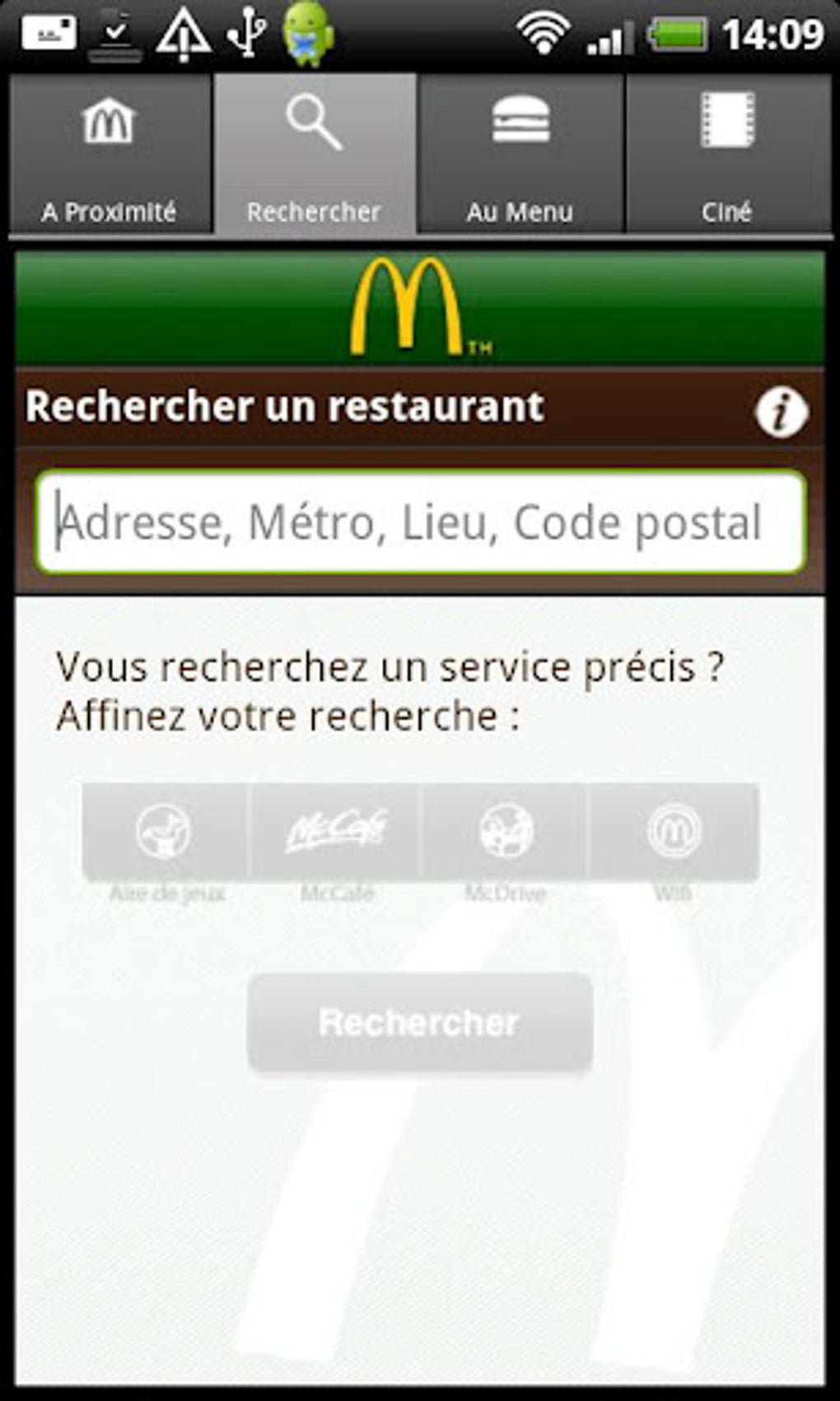Open the info icon beside Rechercher un restaurant
Screen dimensions: 840x1401
click(781, 412)
